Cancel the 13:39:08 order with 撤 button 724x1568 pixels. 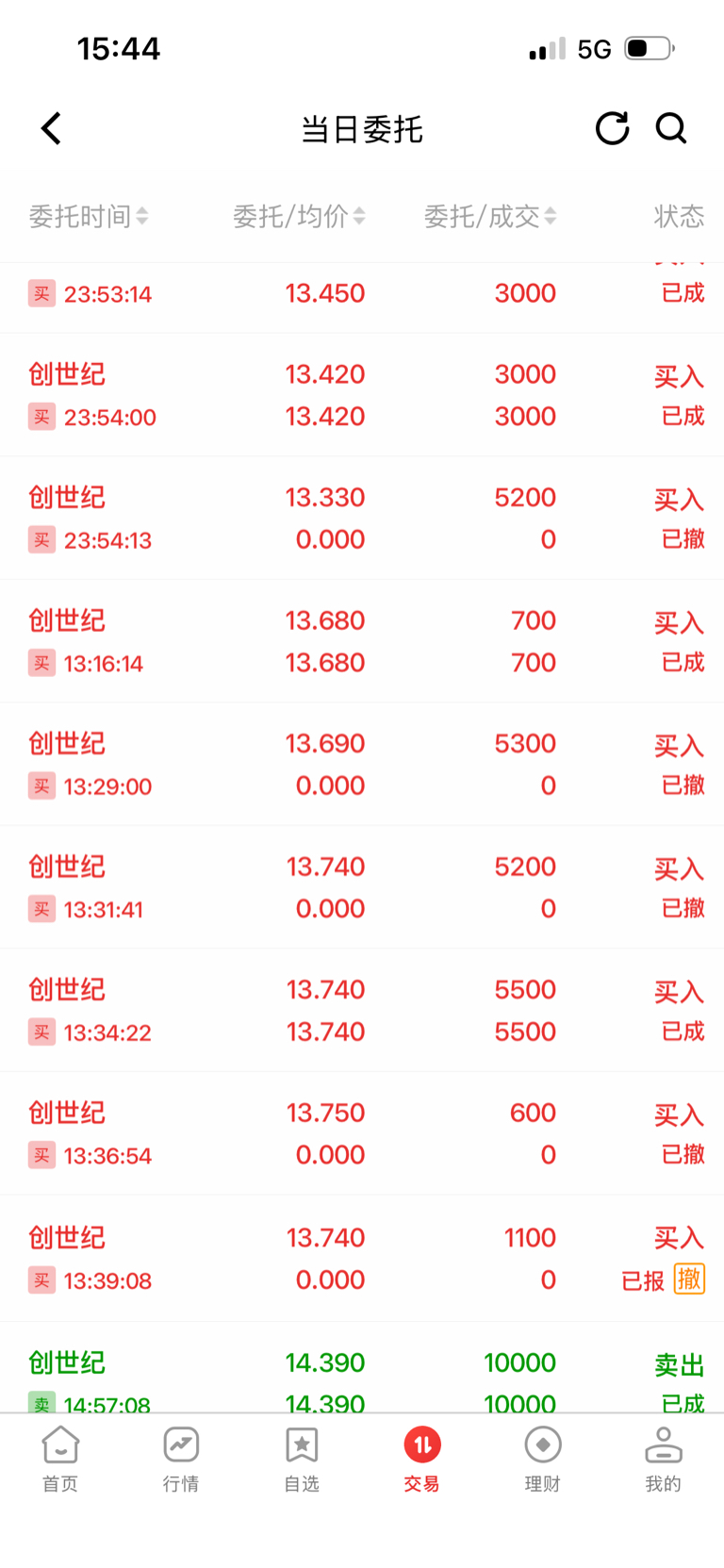(x=689, y=1279)
